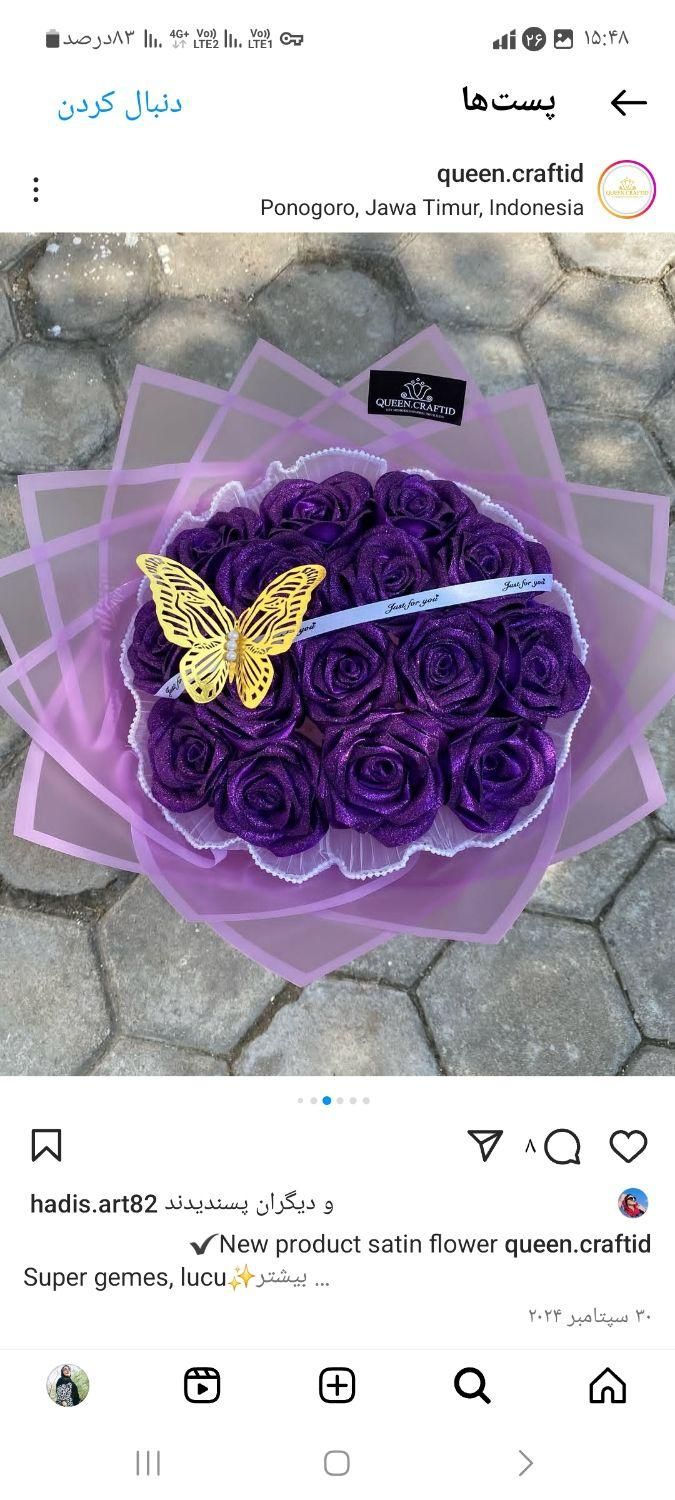Go to the Home feed tab
The width and height of the screenshot is (675, 1500).
click(x=607, y=1386)
